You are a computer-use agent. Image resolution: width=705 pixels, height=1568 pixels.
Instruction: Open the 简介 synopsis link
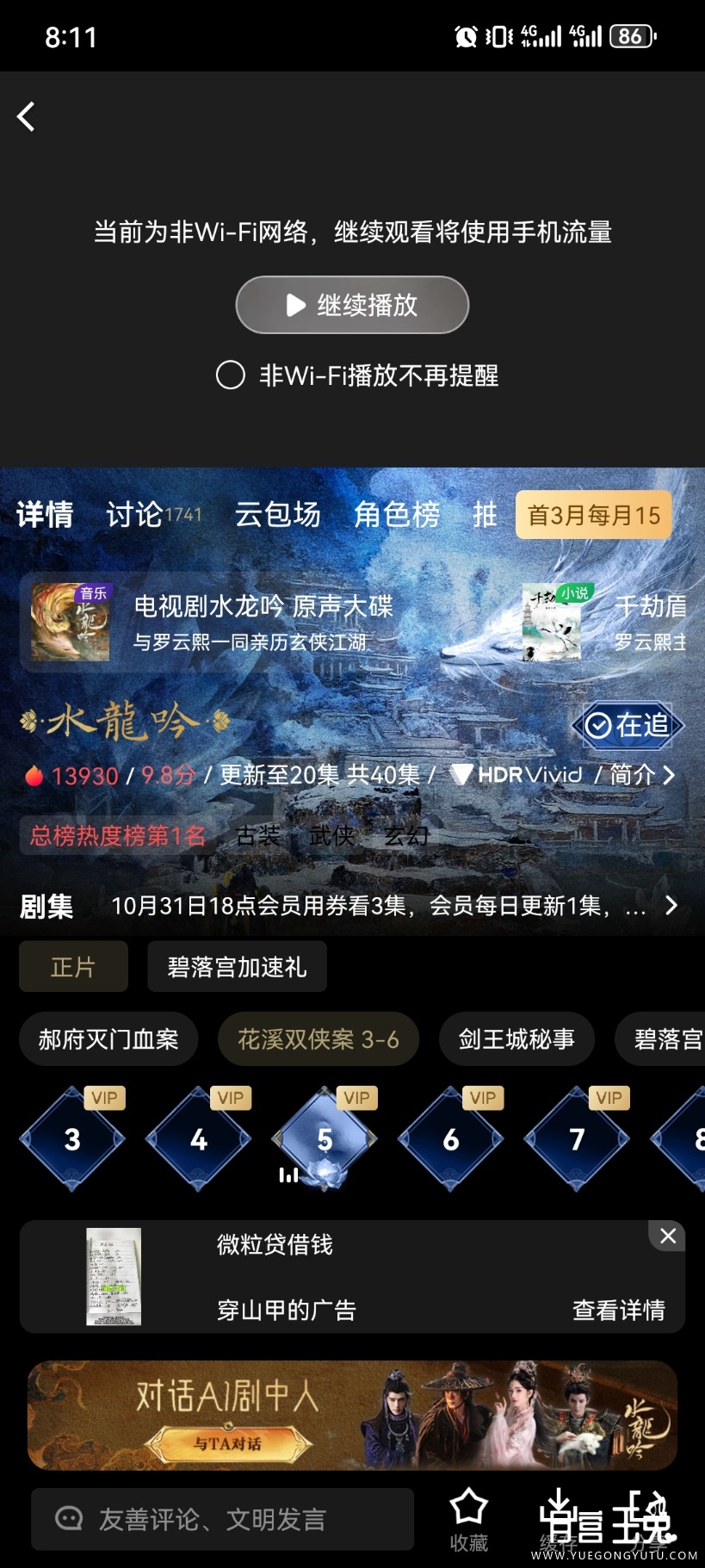(641, 775)
